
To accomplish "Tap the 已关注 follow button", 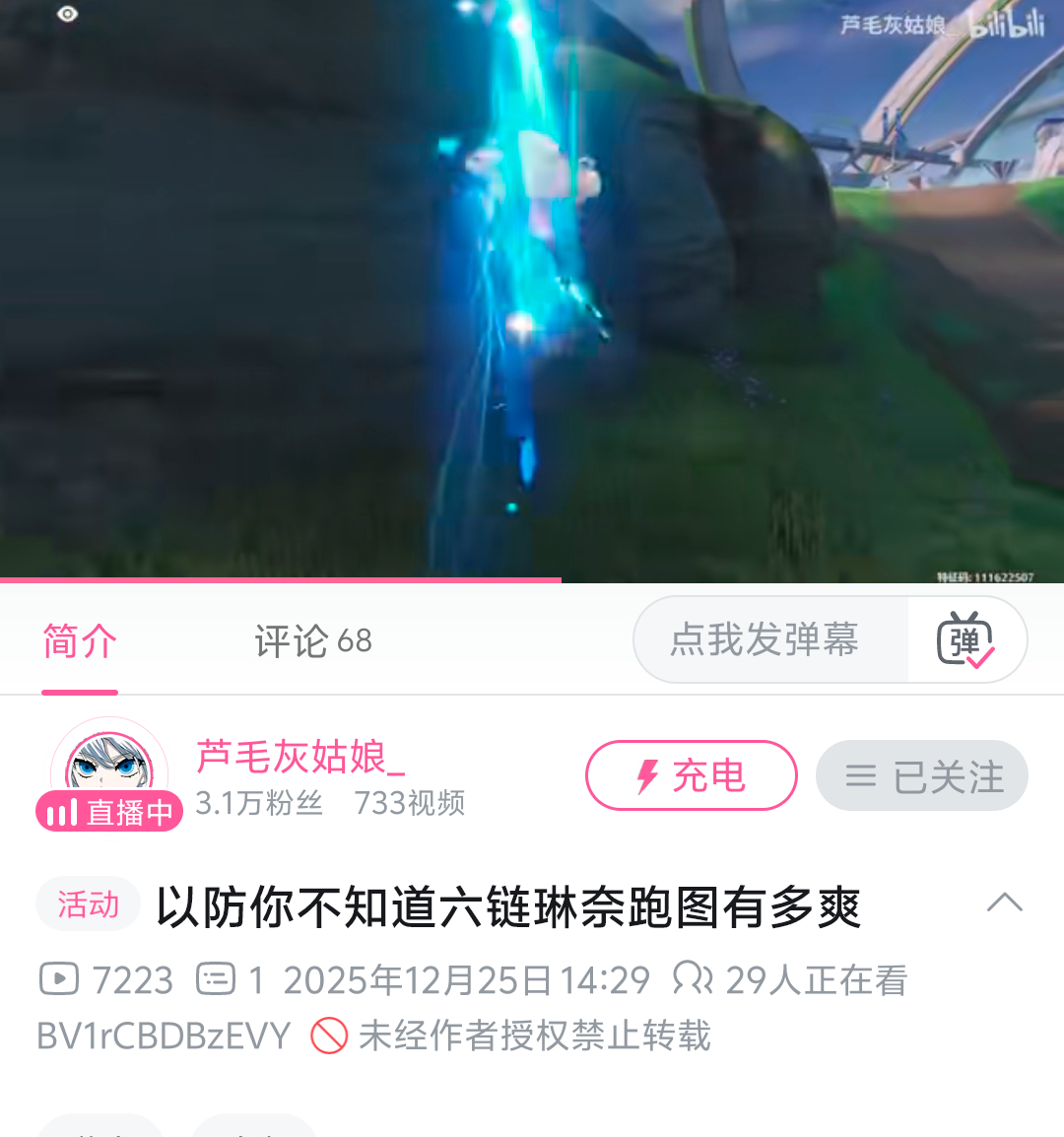I will pyautogui.click(x=922, y=776).
